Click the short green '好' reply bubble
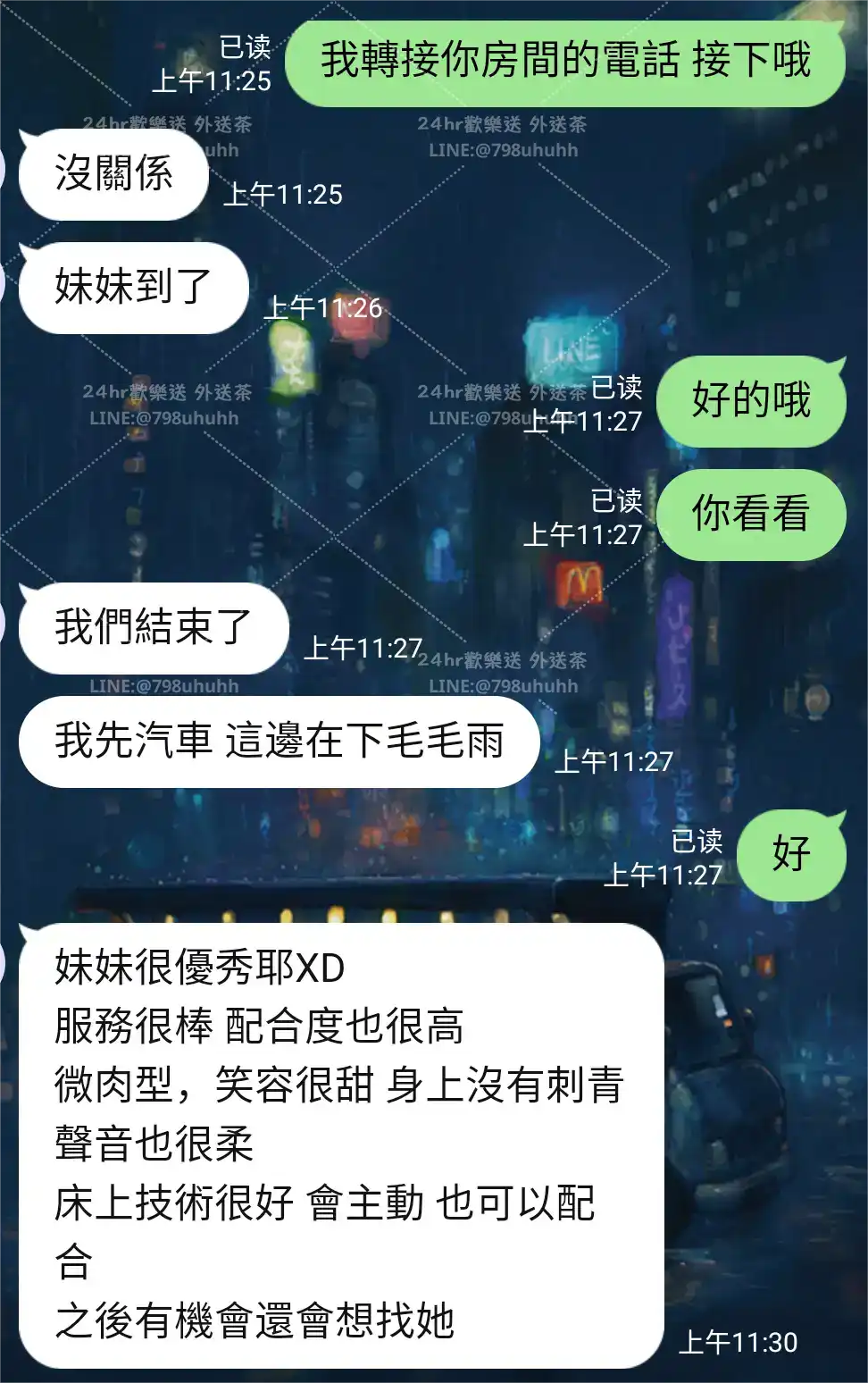 tap(792, 854)
